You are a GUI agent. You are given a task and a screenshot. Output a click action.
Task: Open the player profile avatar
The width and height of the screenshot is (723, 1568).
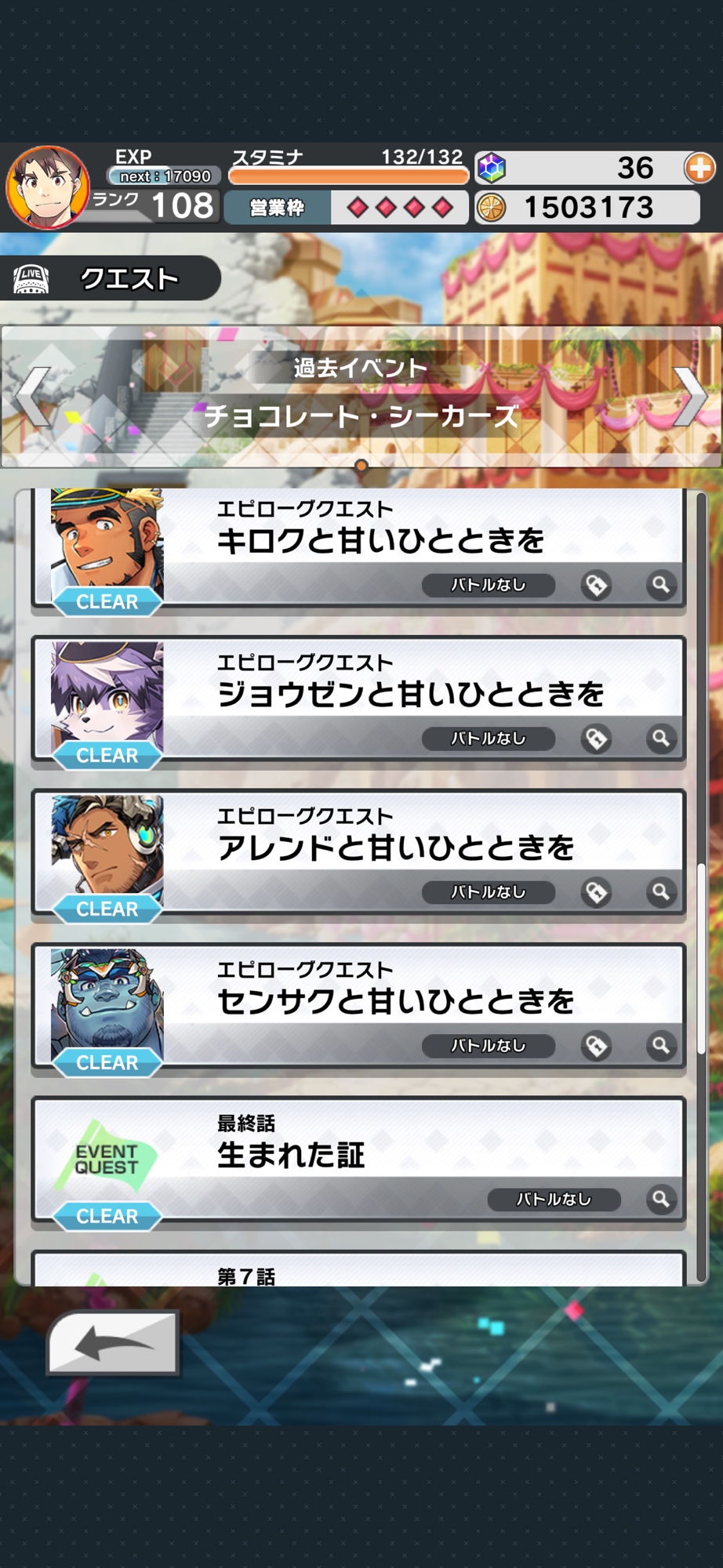point(46,187)
